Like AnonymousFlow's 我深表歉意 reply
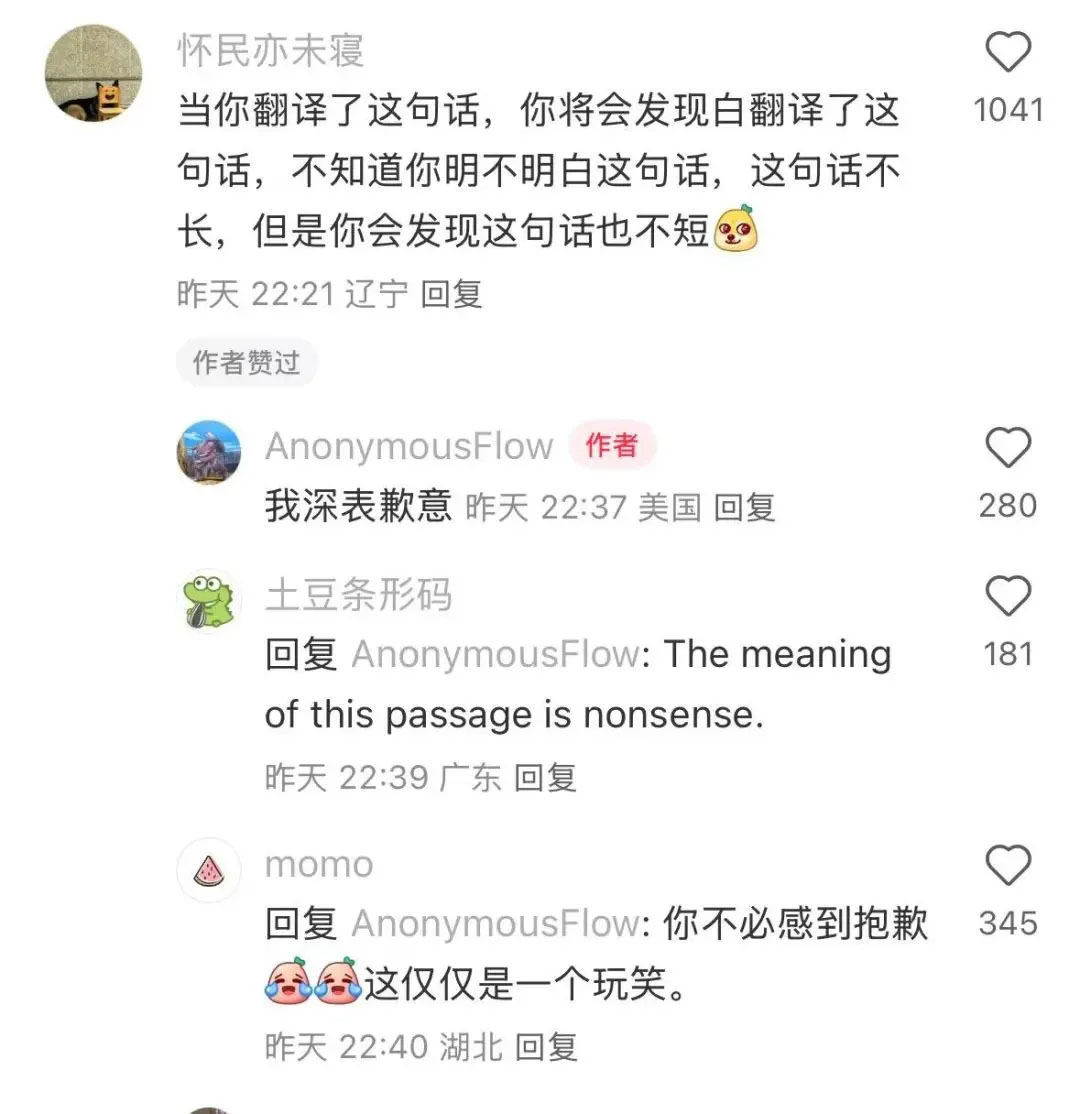The width and height of the screenshot is (1080, 1114). [x=1007, y=448]
